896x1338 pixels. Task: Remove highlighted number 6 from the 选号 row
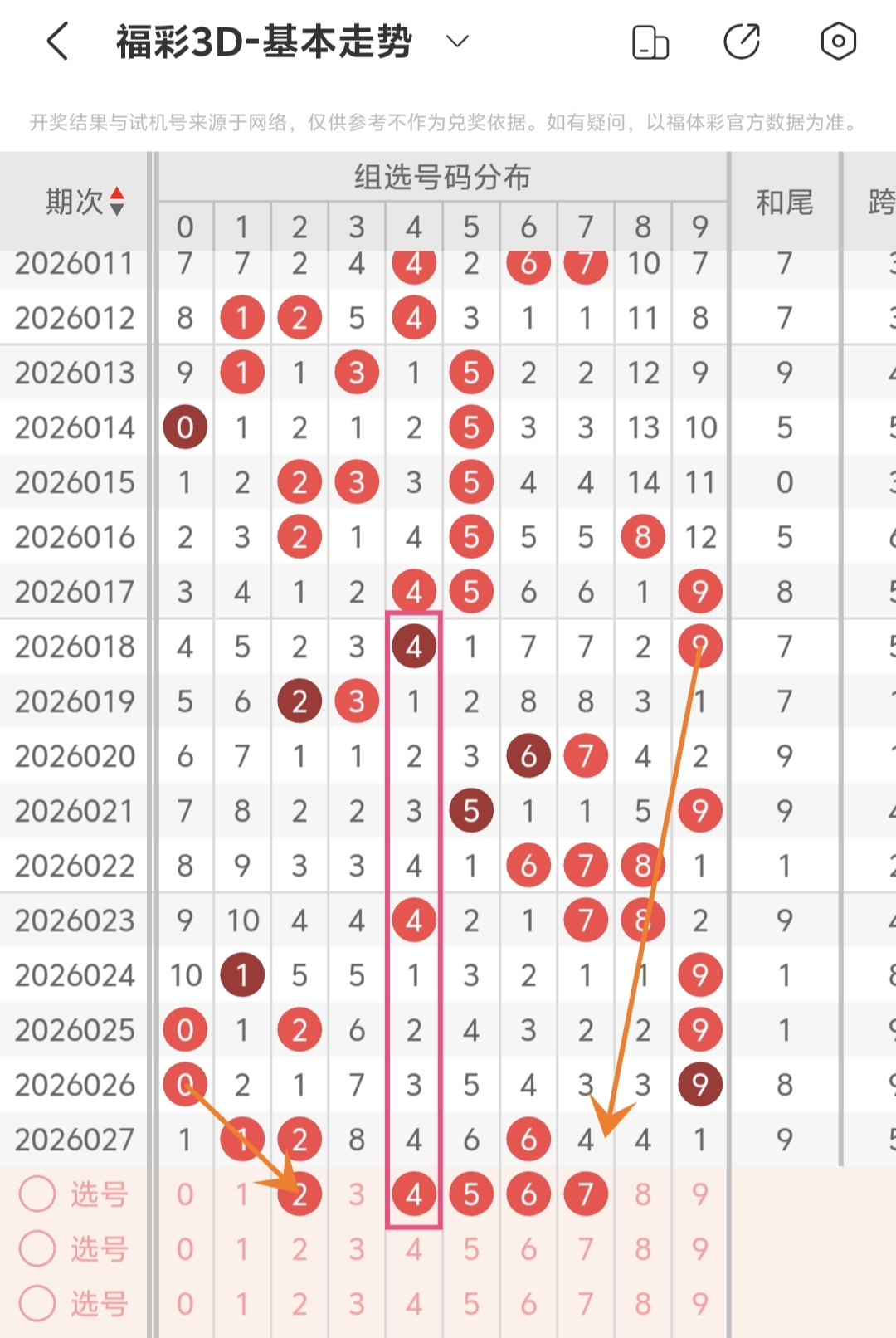(528, 1194)
